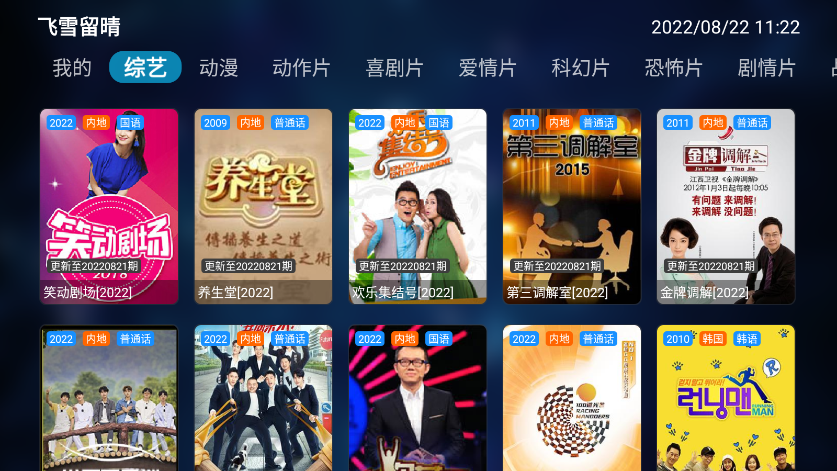Browse the 科幻片 tab
This screenshot has width=837, height=471.
580,68
